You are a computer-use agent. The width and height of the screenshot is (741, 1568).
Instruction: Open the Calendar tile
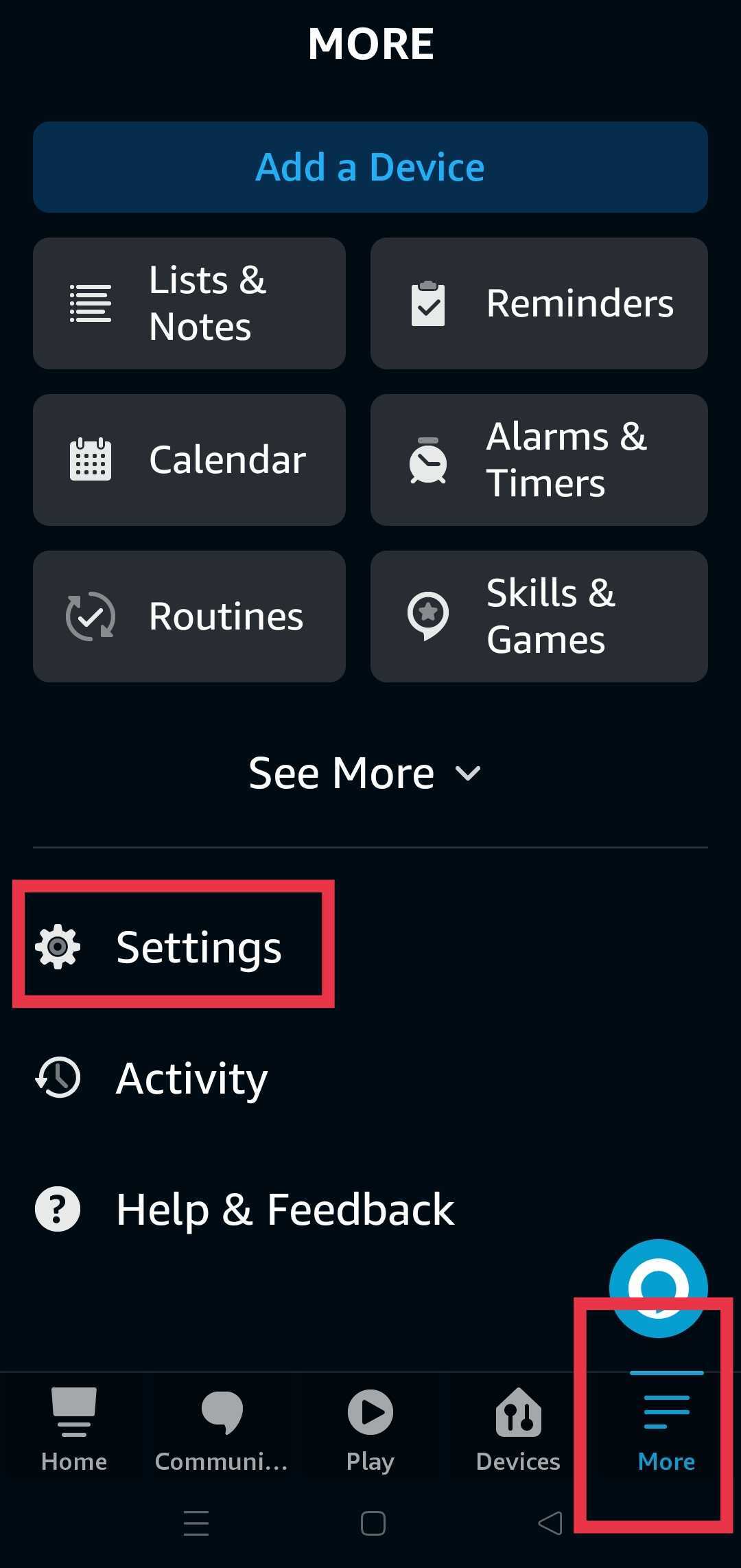189,459
